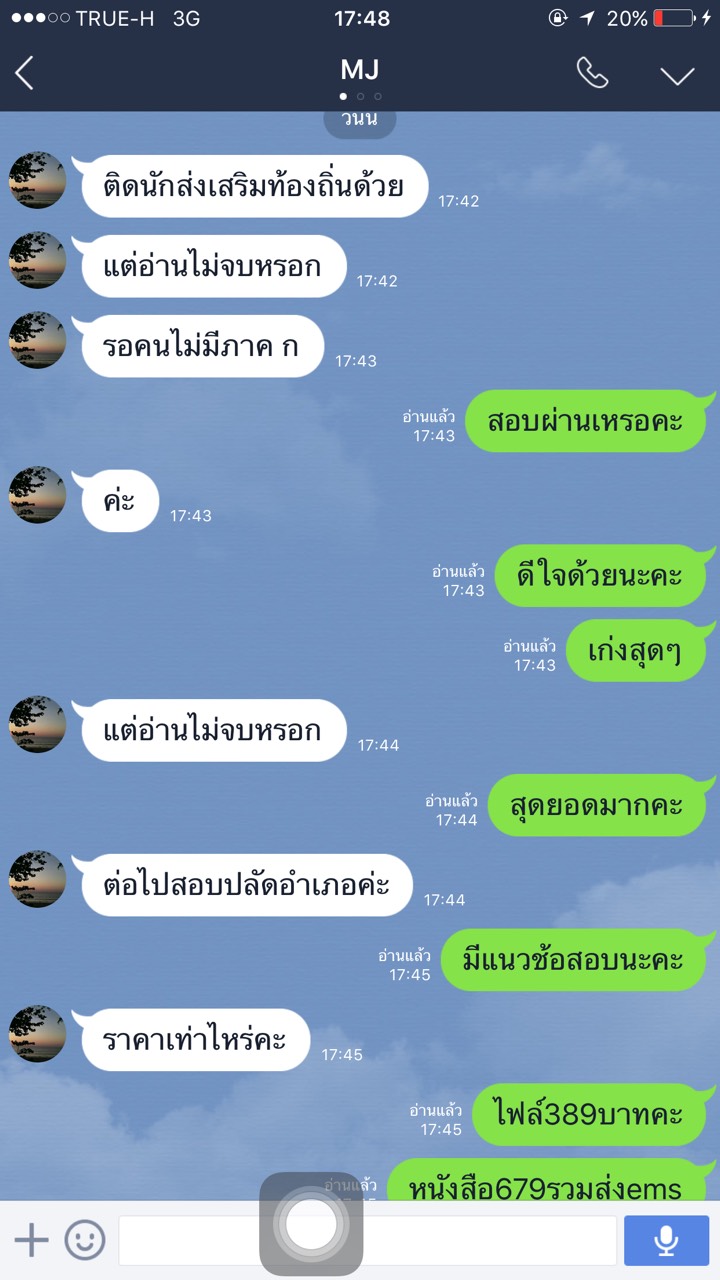Open the plus attachment menu
The image size is (720, 1280).
[31, 1240]
